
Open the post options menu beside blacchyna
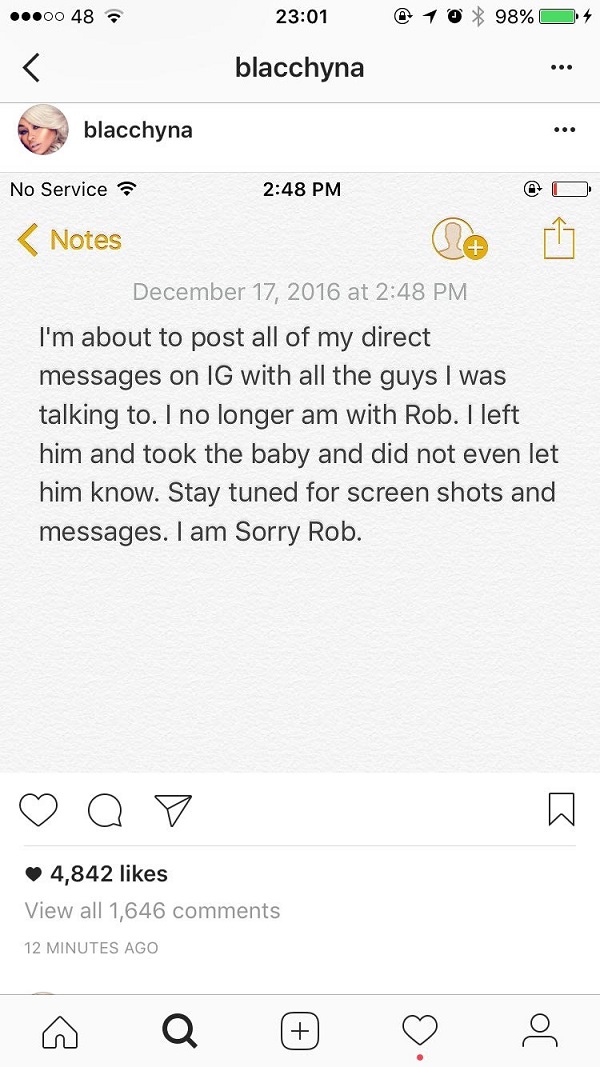(564, 130)
